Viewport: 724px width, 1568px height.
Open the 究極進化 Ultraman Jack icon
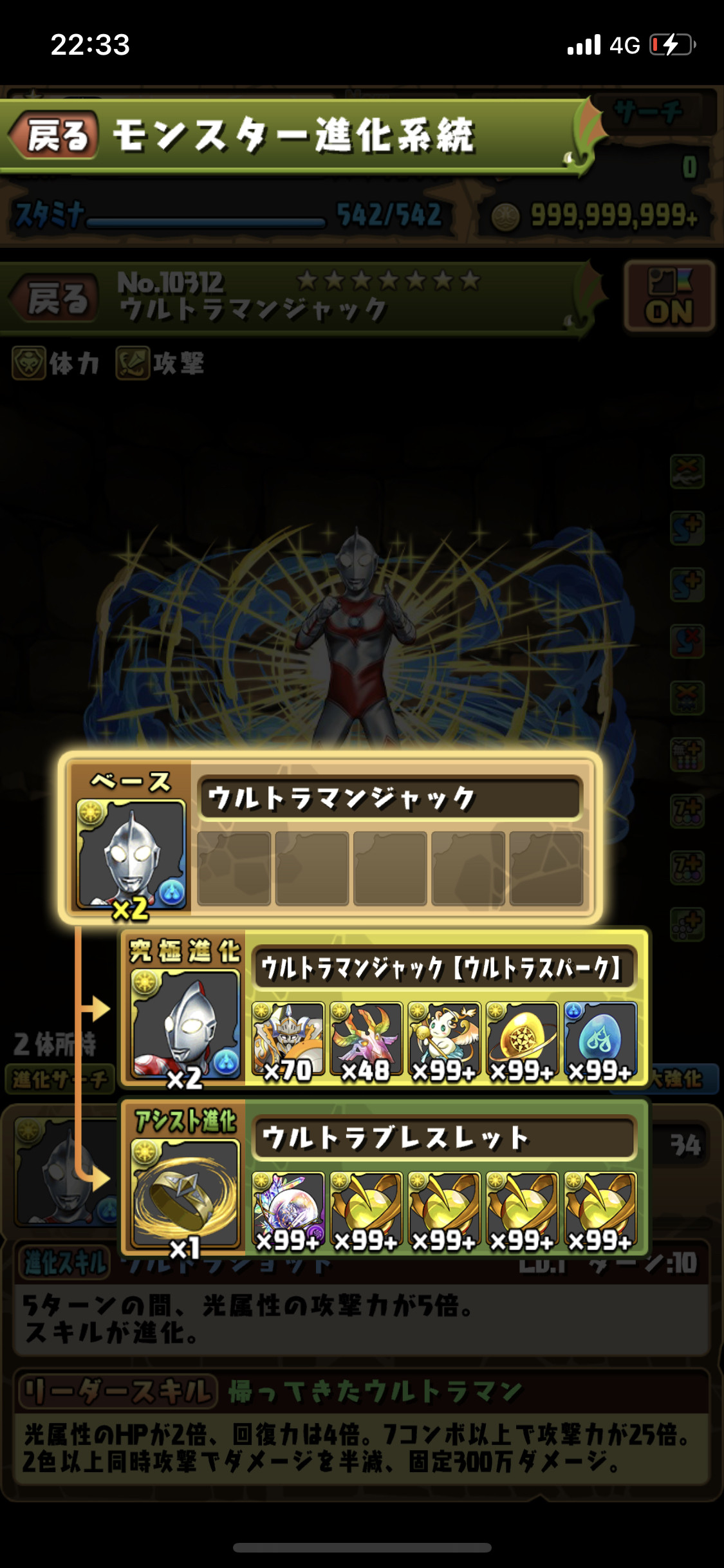(x=185, y=1024)
